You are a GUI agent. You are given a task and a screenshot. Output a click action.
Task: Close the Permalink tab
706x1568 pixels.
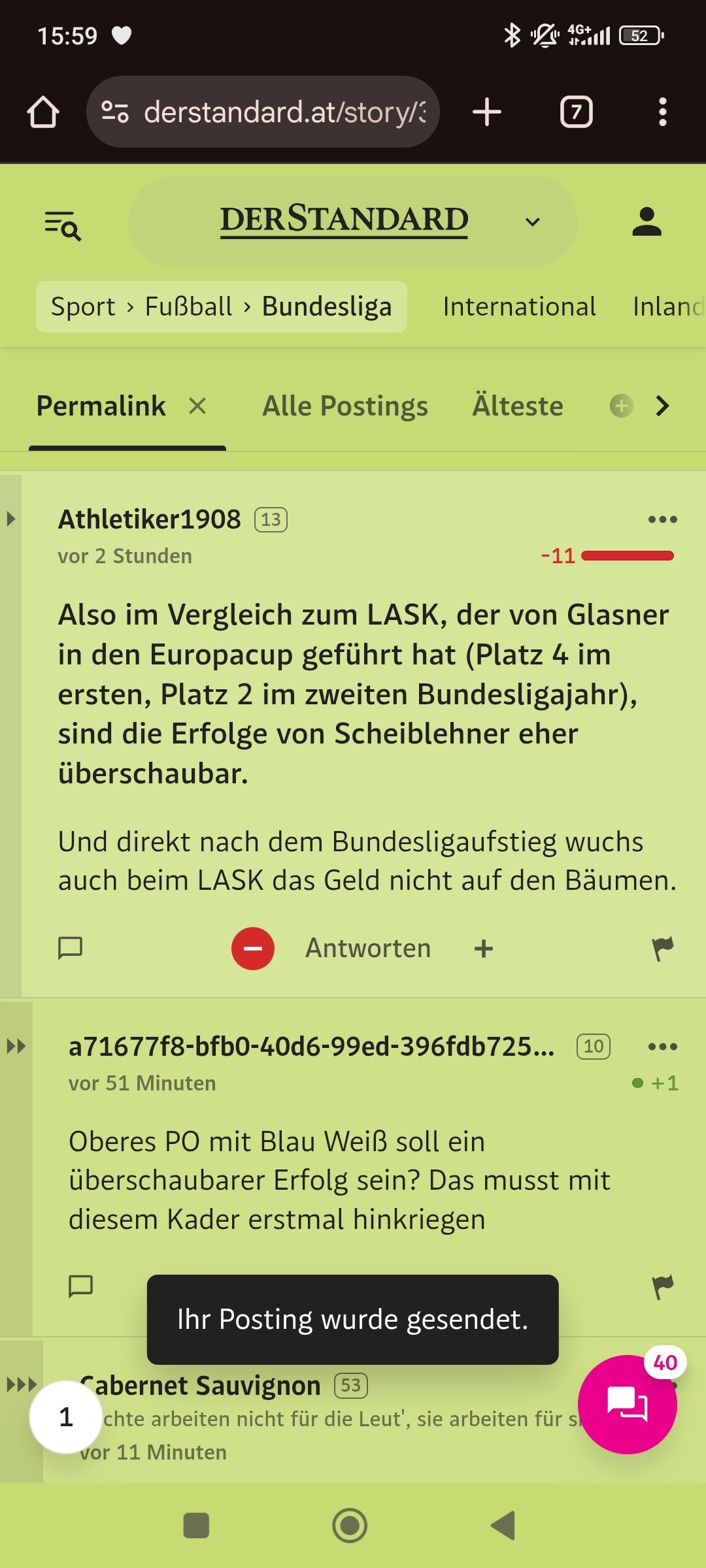click(x=197, y=406)
